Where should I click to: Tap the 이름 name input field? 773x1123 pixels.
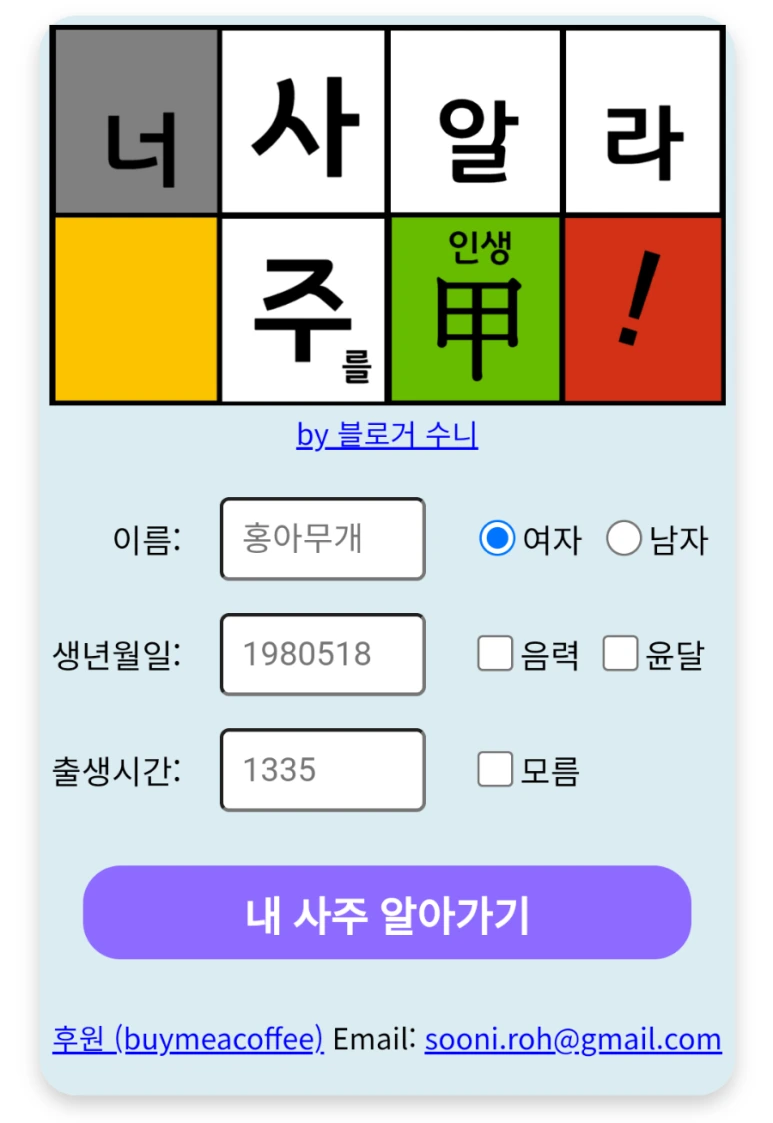(x=322, y=539)
